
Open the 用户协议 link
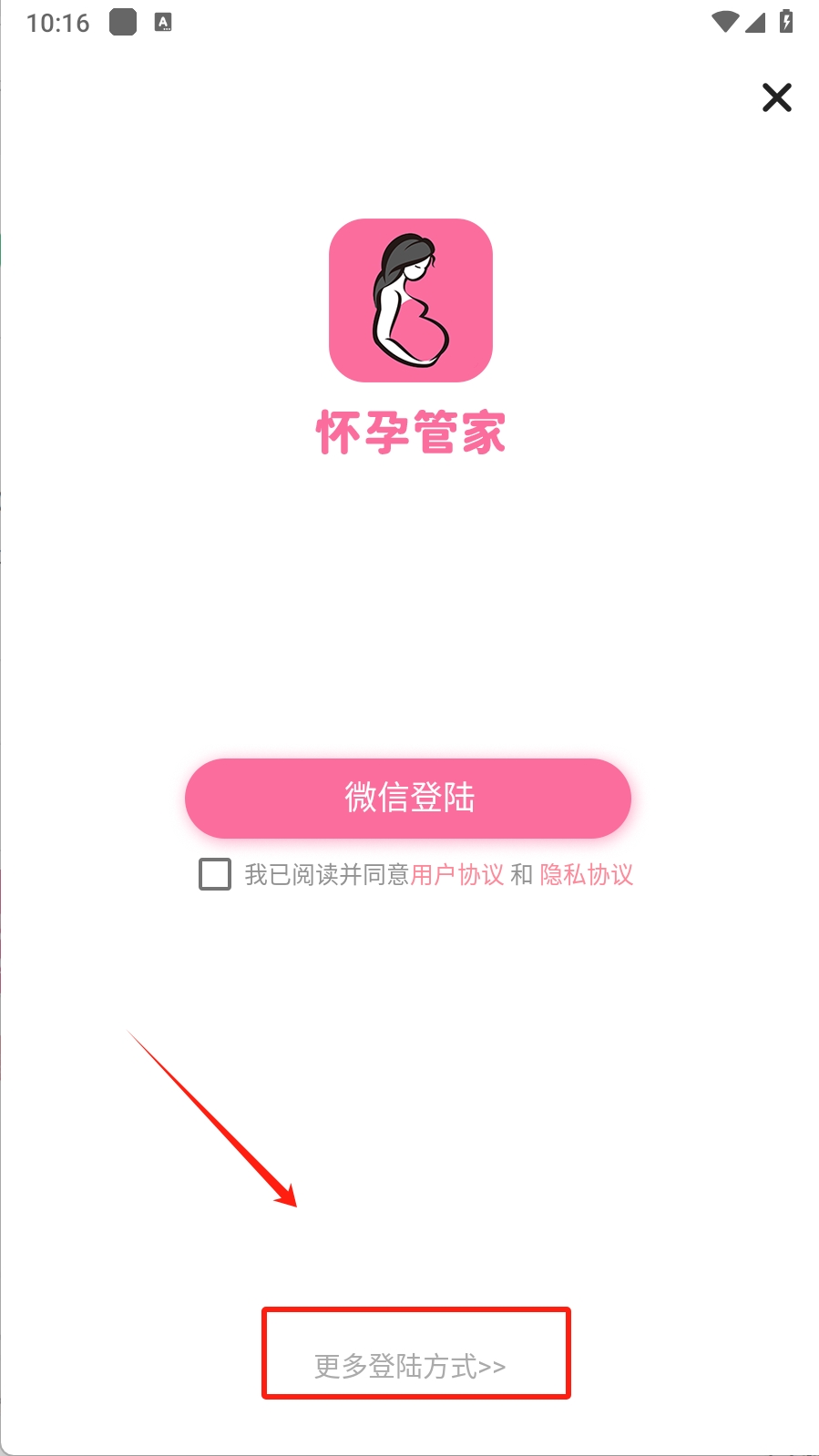pos(457,875)
